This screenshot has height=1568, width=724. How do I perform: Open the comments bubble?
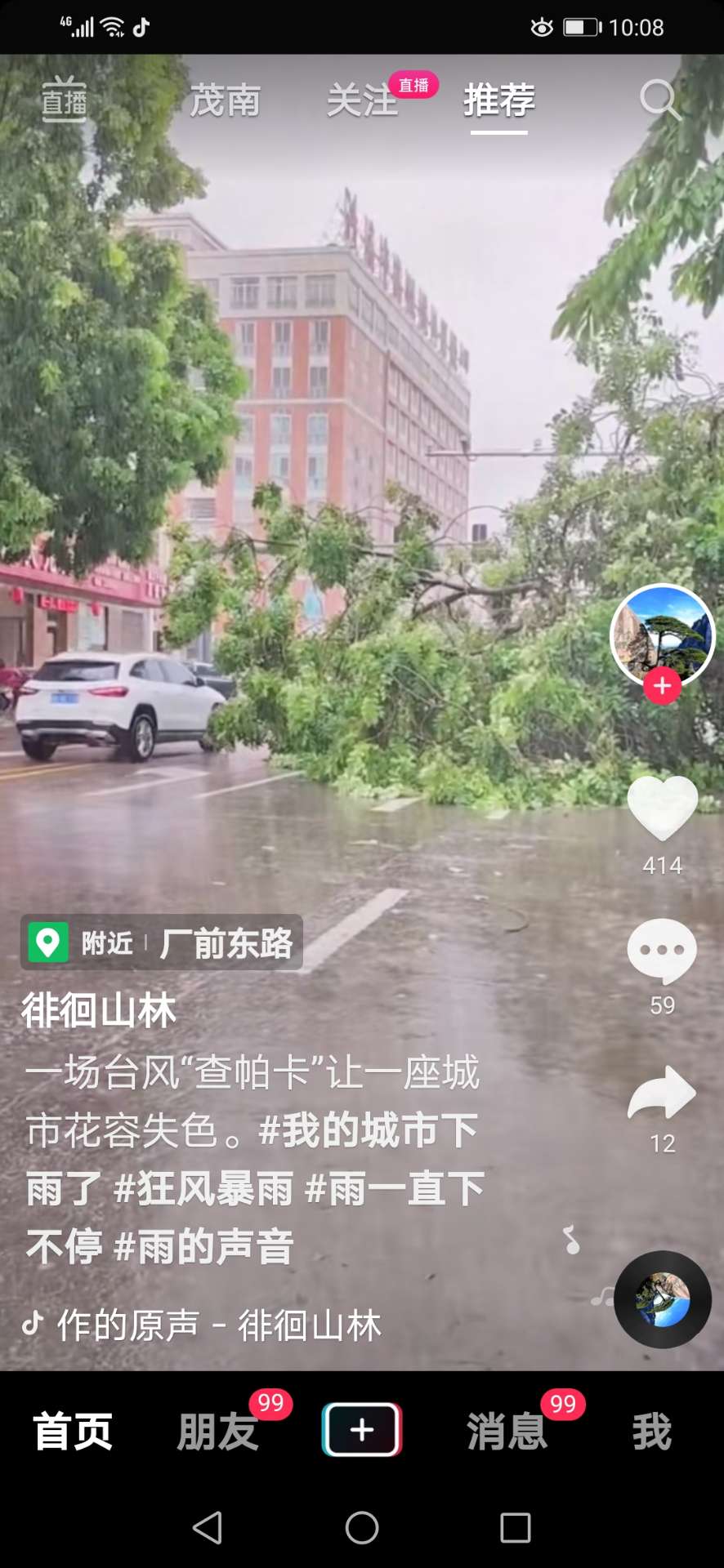click(662, 951)
